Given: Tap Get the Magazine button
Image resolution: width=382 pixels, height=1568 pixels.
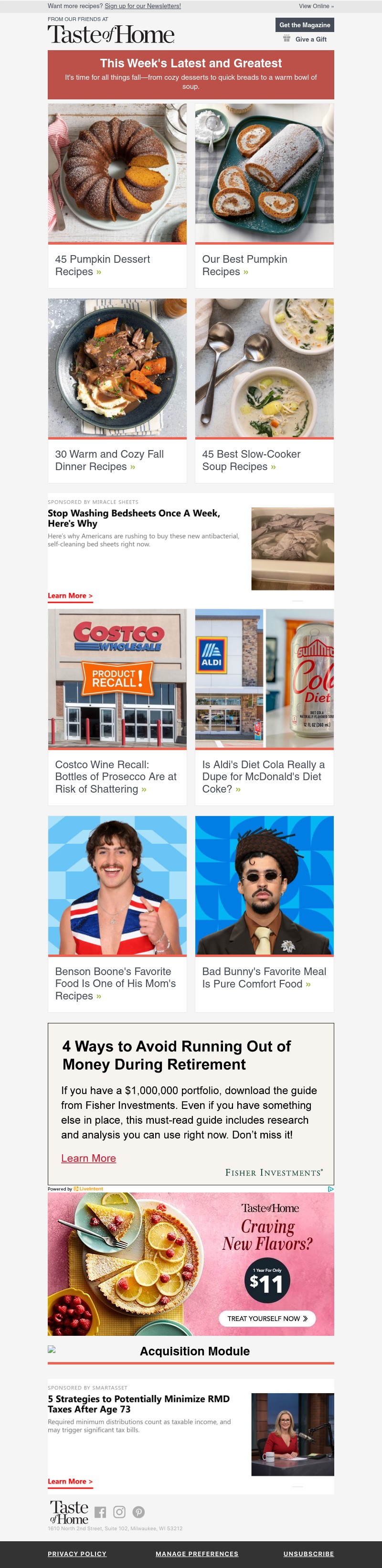Looking at the screenshot, I should pos(304,25).
